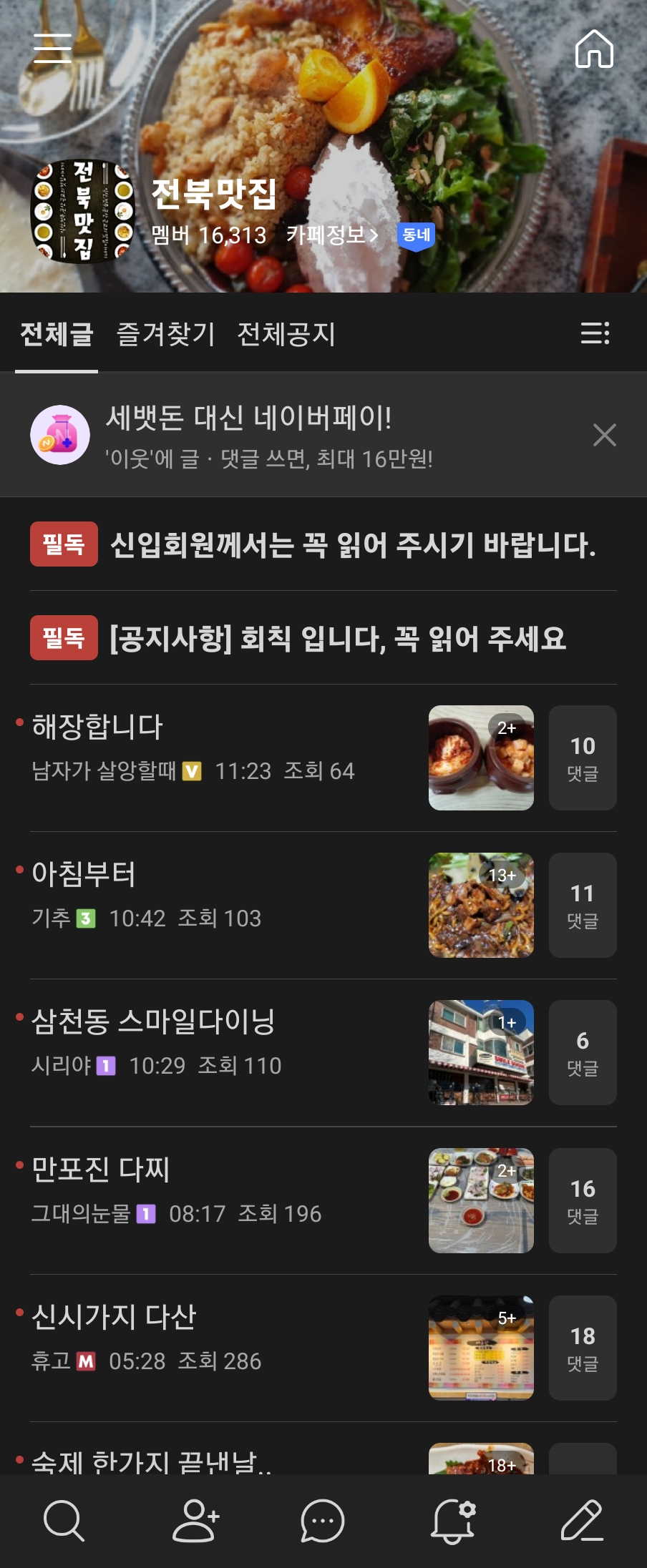Open the 회칙 공지사항 notice
This screenshot has height=1568, width=647.
[x=337, y=638]
